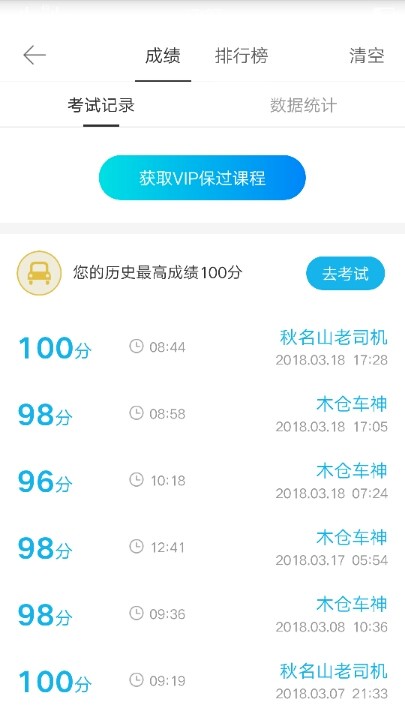Open the 100分 record from 2018.03.07 21:33

tap(202, 681)
